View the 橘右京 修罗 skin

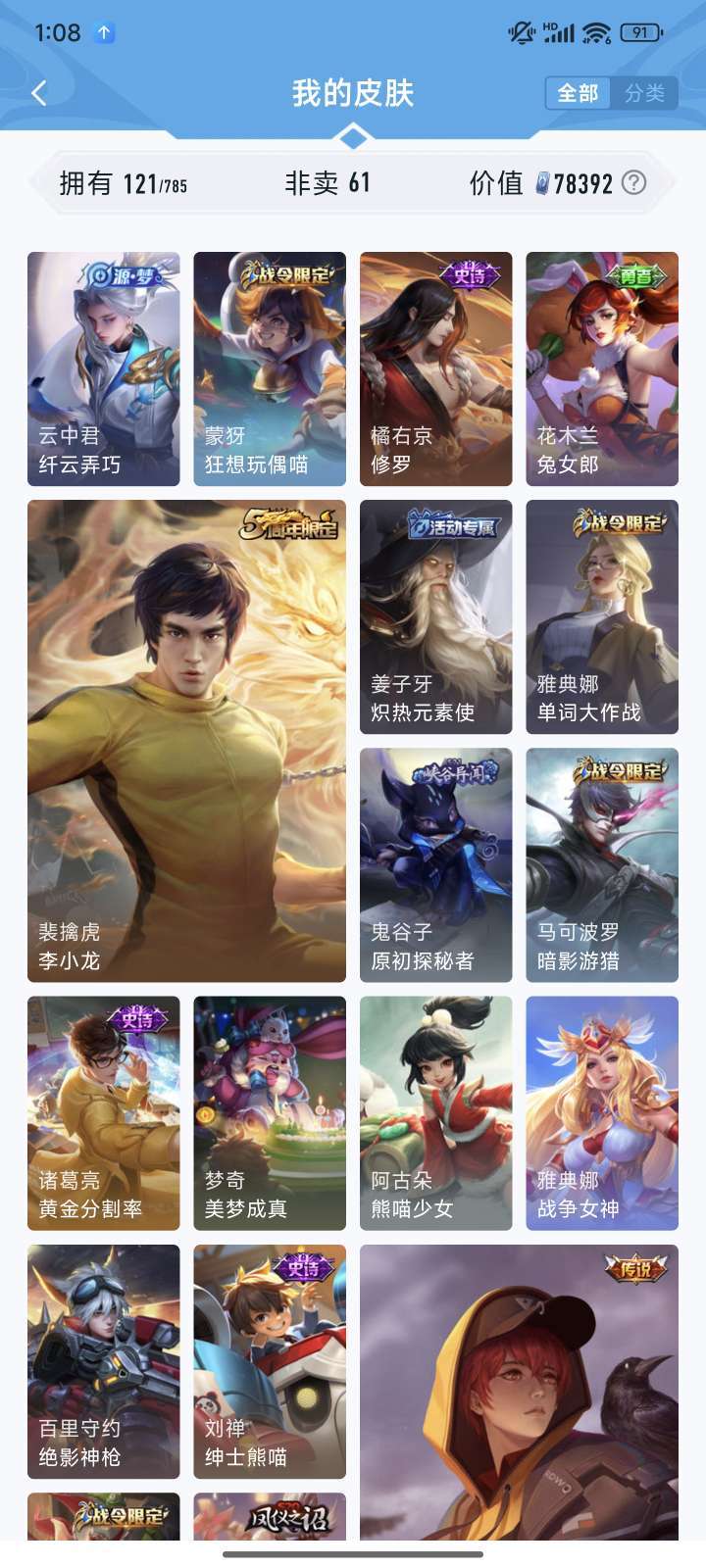(x=436, y=368)
